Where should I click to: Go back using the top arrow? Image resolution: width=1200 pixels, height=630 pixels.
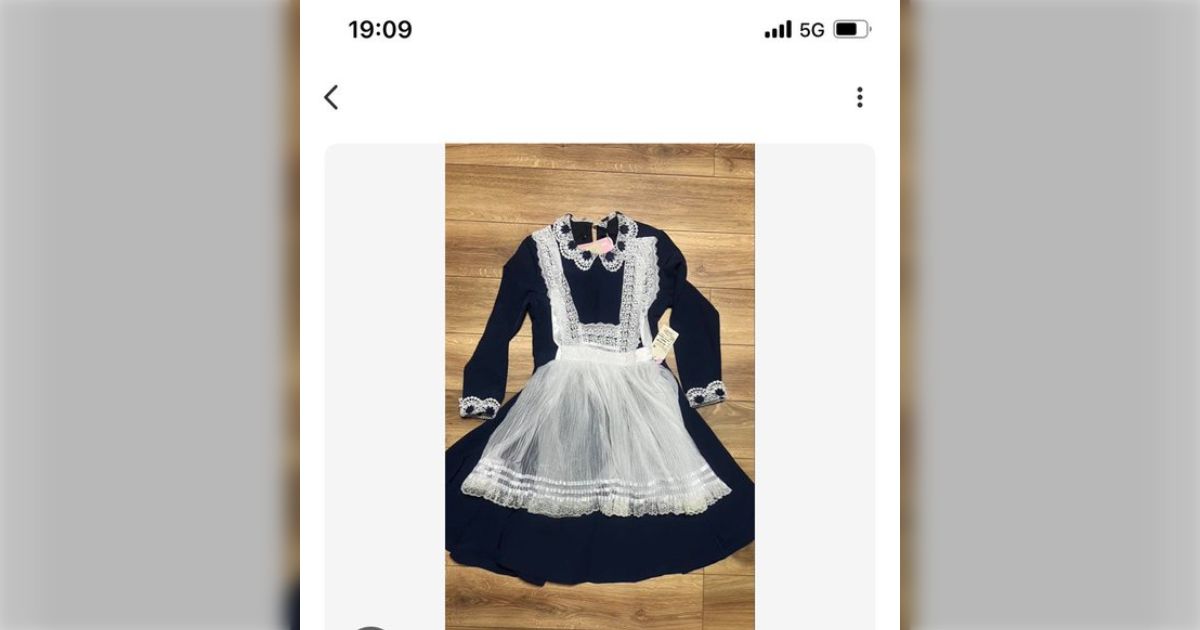tap(331, 97)
